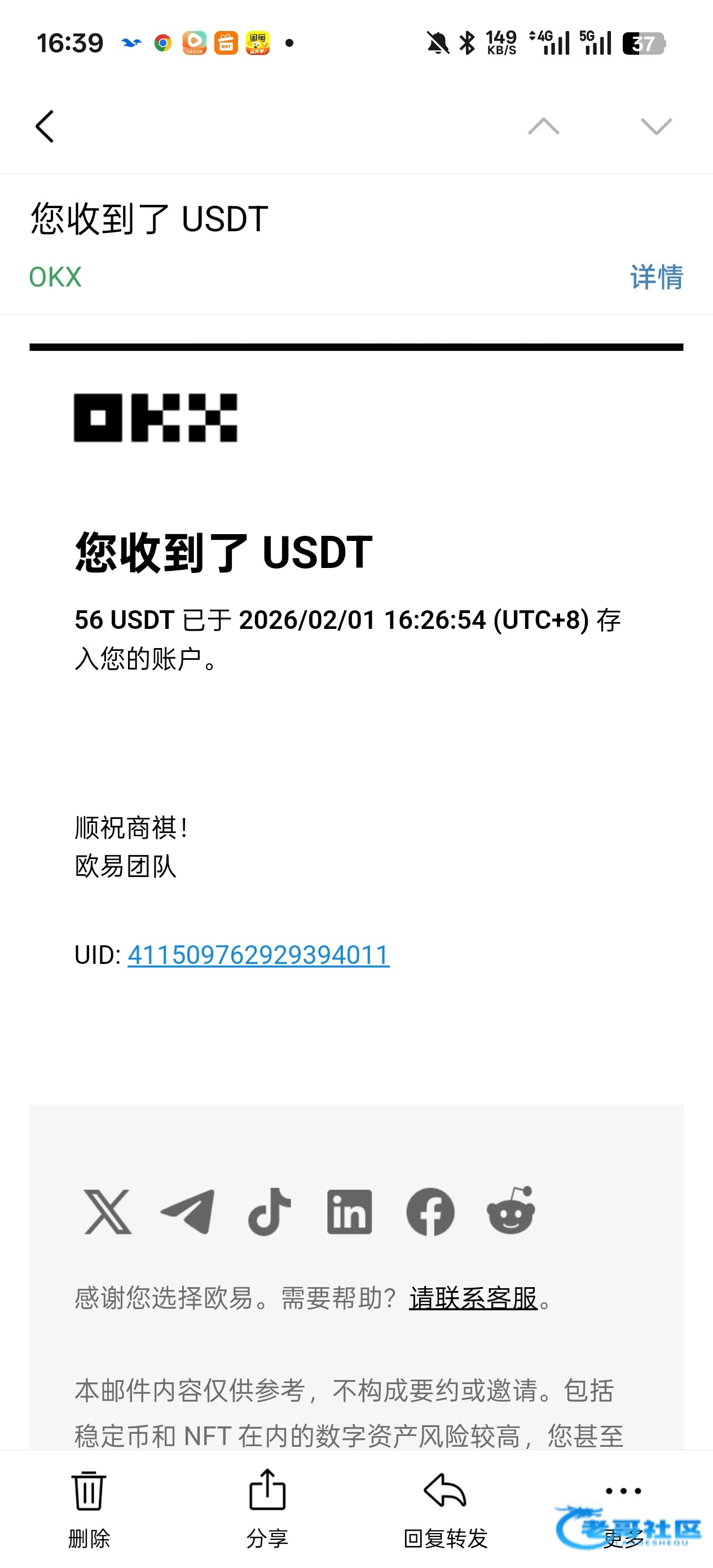Viewport: 713px width, 1568px height.
Task: Jump to the previous email
Action: [x=543, y=126]
